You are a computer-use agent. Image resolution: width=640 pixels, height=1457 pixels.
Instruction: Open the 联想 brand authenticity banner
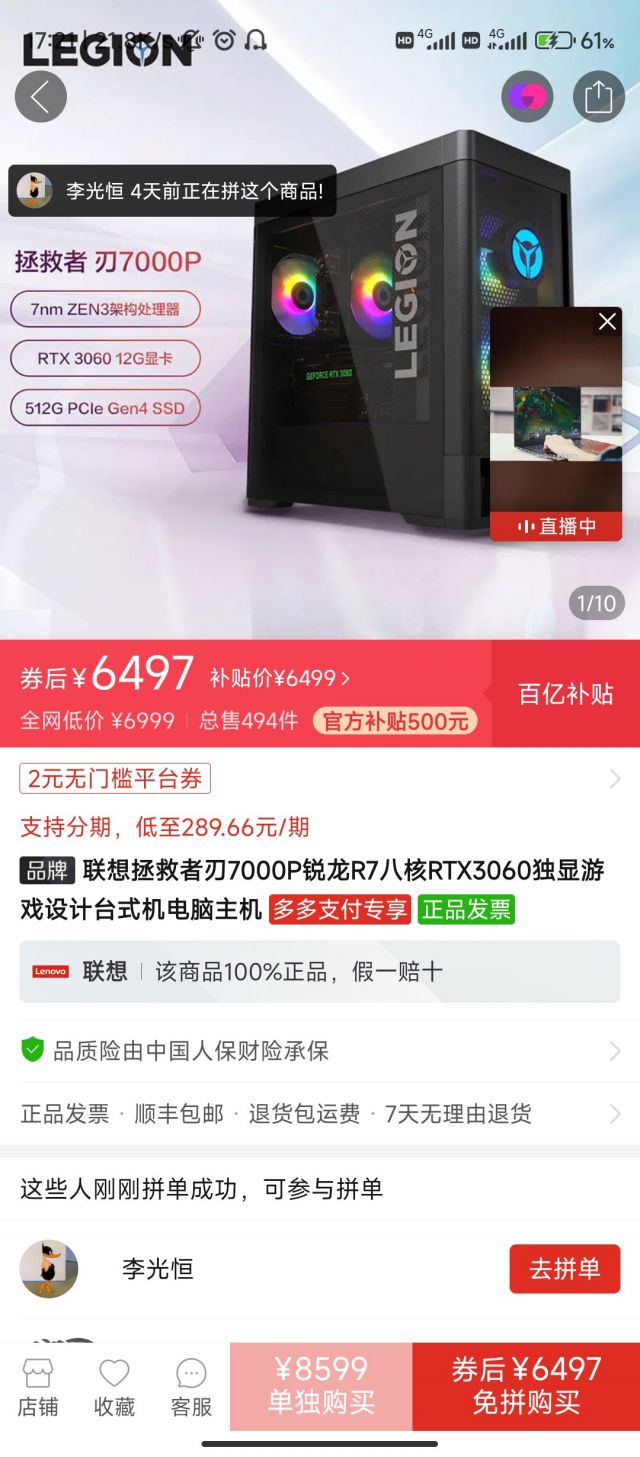tap(320, 971)
